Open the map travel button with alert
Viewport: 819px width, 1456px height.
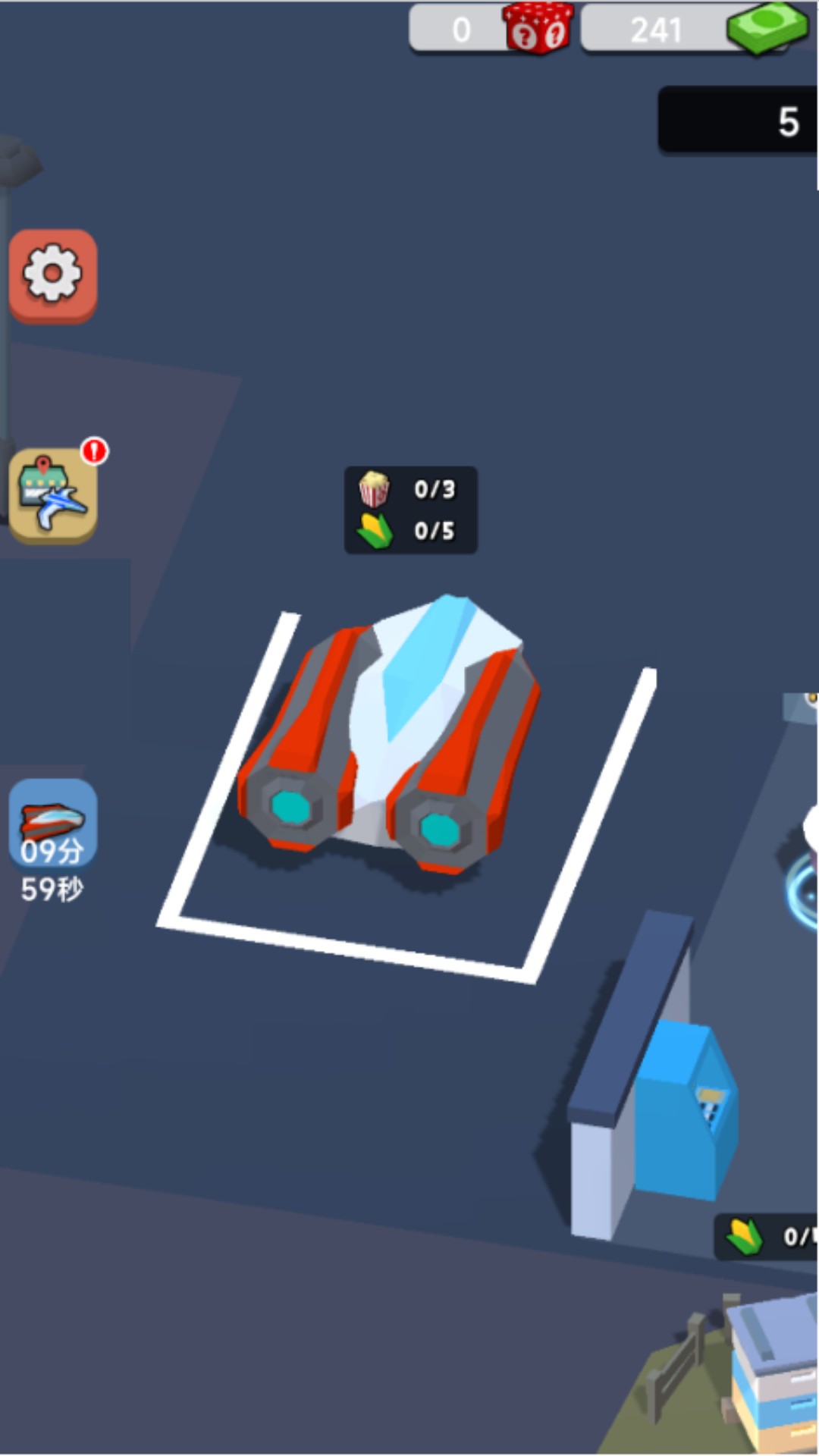click(x=52, y=496)
